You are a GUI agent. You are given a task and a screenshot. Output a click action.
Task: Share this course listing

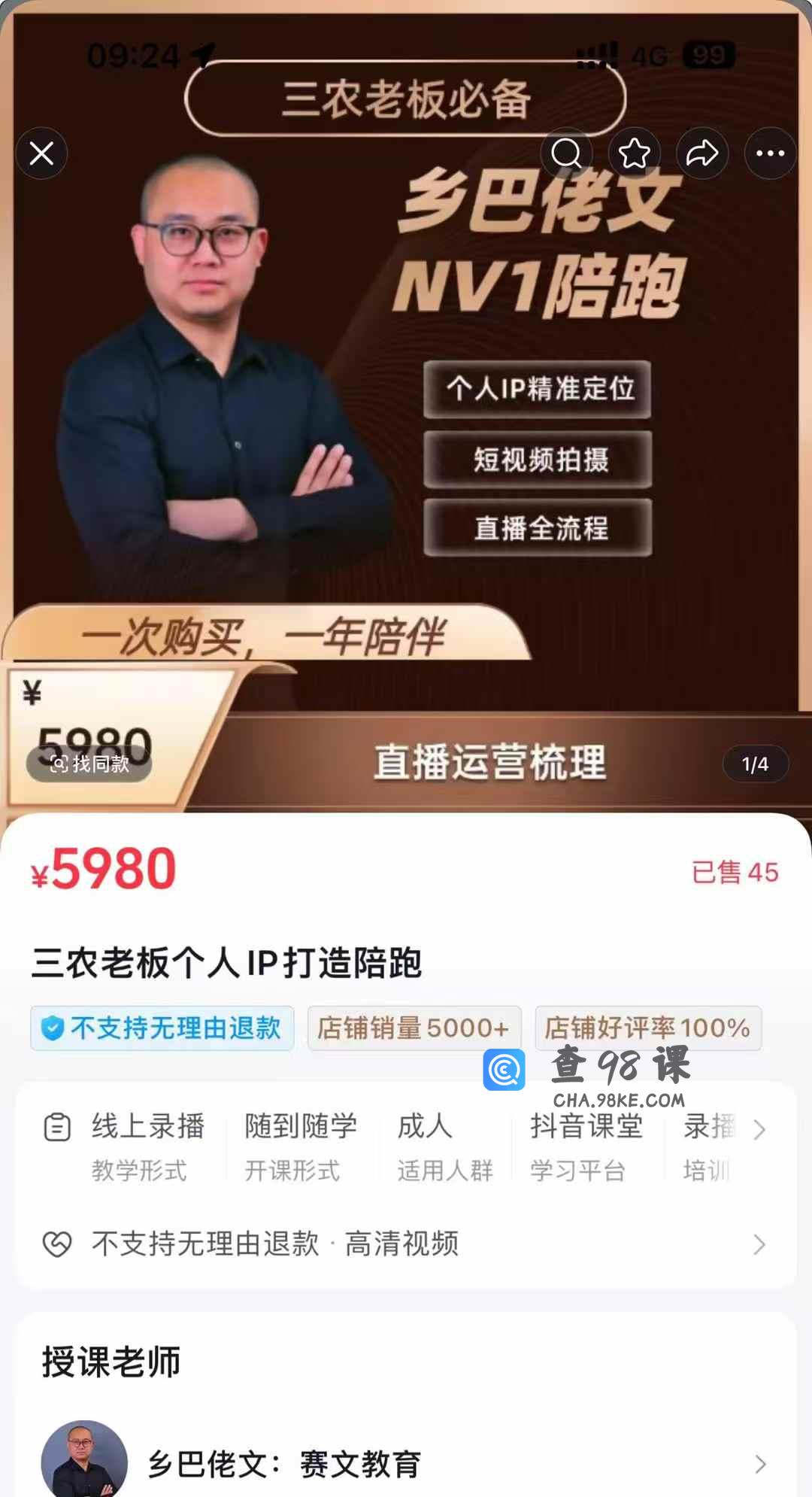coord(702,153)
